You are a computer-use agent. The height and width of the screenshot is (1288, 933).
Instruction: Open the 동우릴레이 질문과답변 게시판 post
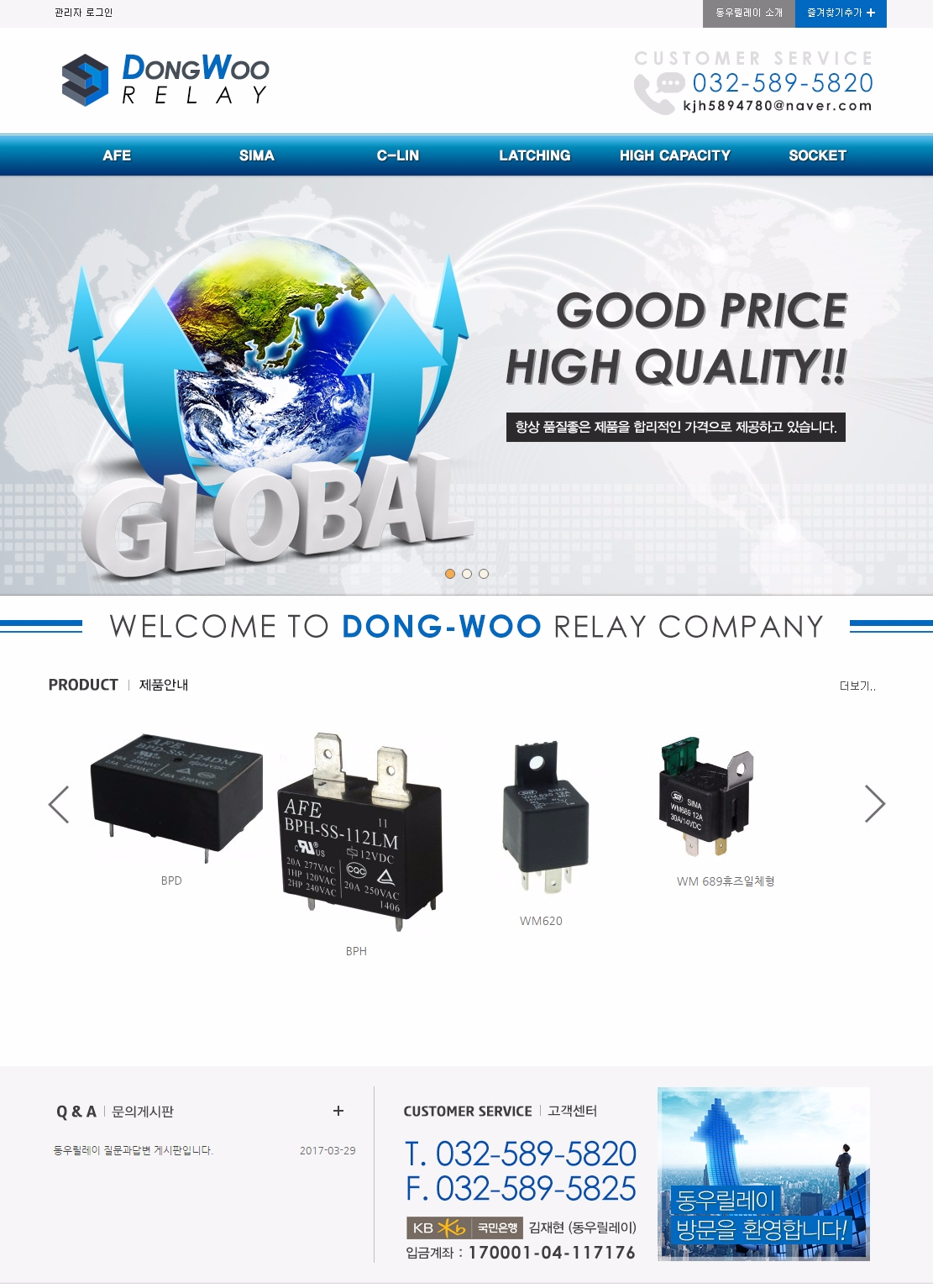(134, 1150)
